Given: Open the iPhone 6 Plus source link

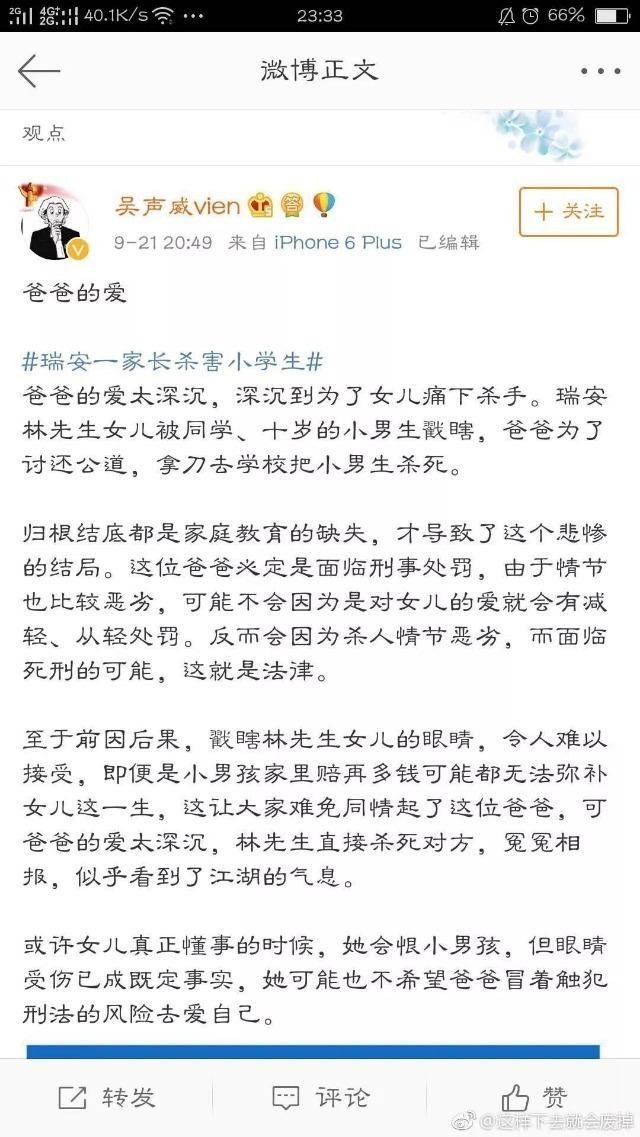Looking at the screenshot, I should click(x=337, y=242).
